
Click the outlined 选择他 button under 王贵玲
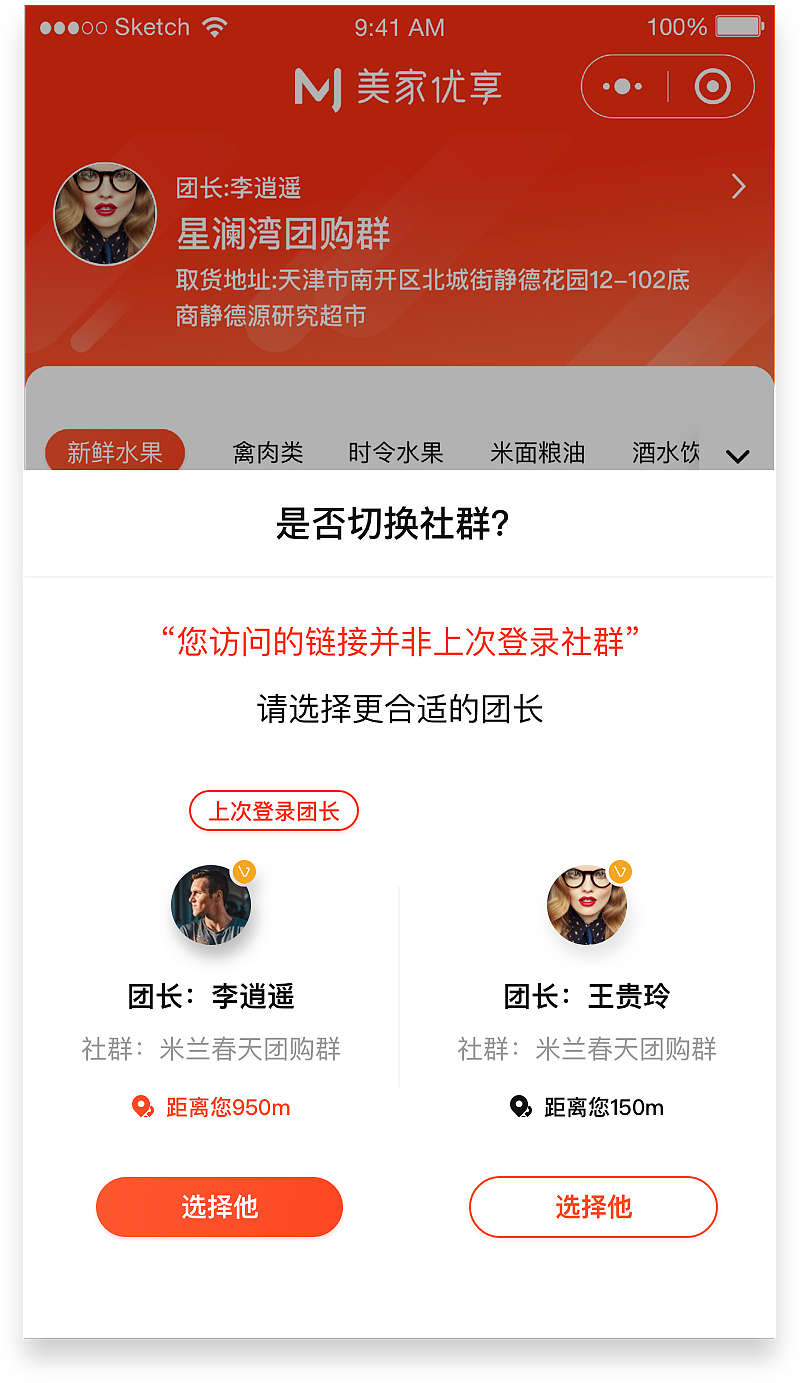592,1207
